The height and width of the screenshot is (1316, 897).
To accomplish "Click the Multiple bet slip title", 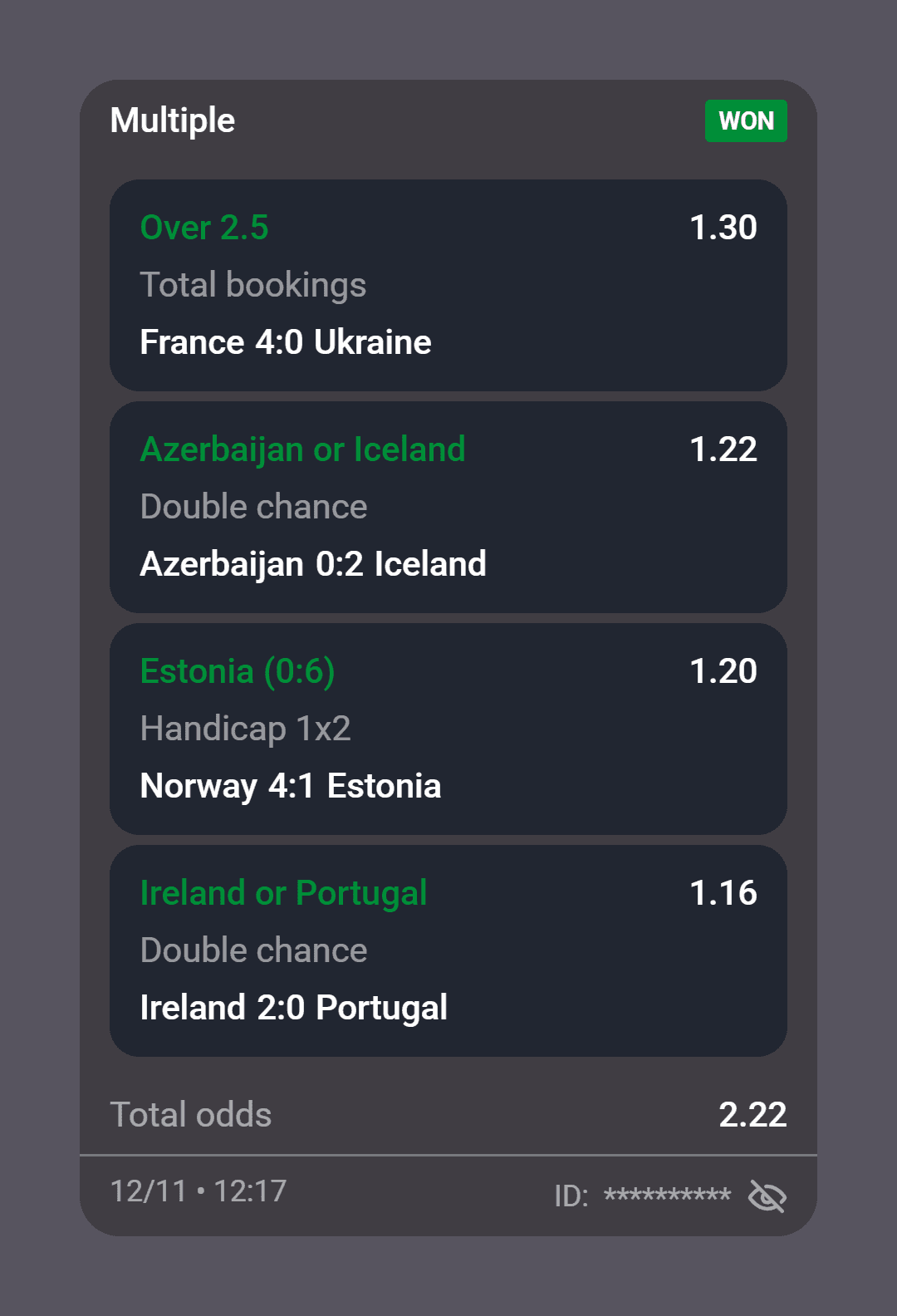I will point(173,120).
